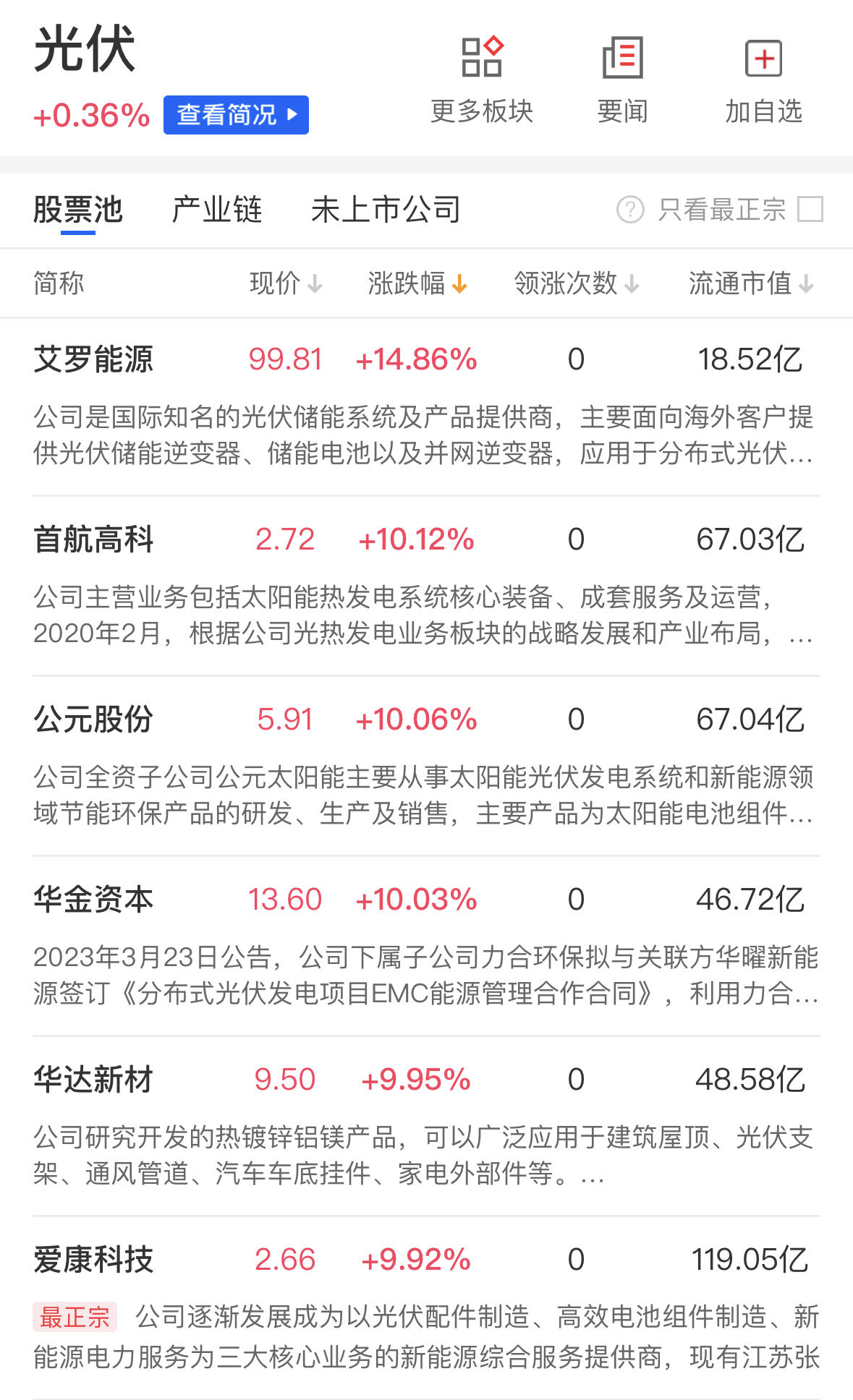
Task: Open 更多板块 for more sectors
Action: (482, 80)
